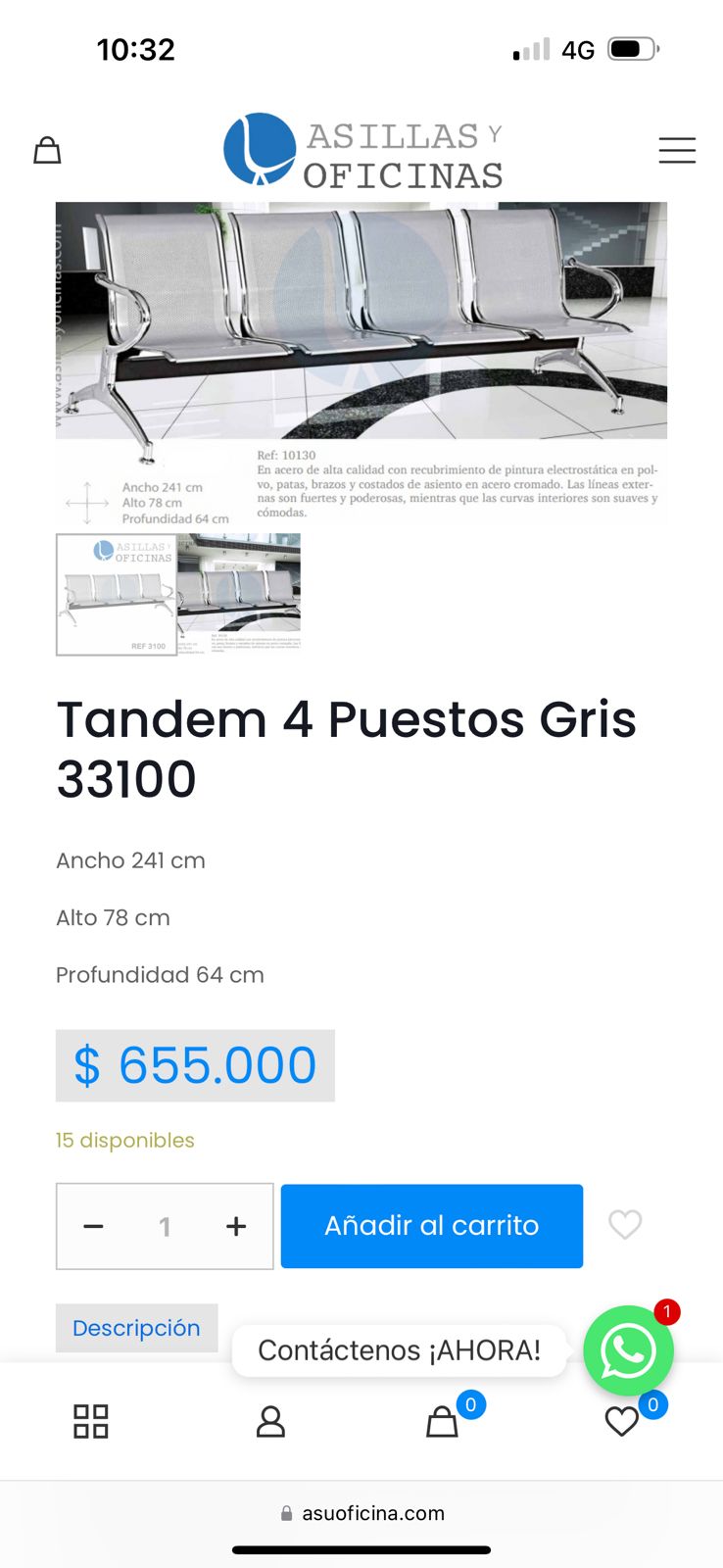This screenshot has width=723, height=1568.
Task: Decrease quantity with the minus button
Action: [94, 1226]
